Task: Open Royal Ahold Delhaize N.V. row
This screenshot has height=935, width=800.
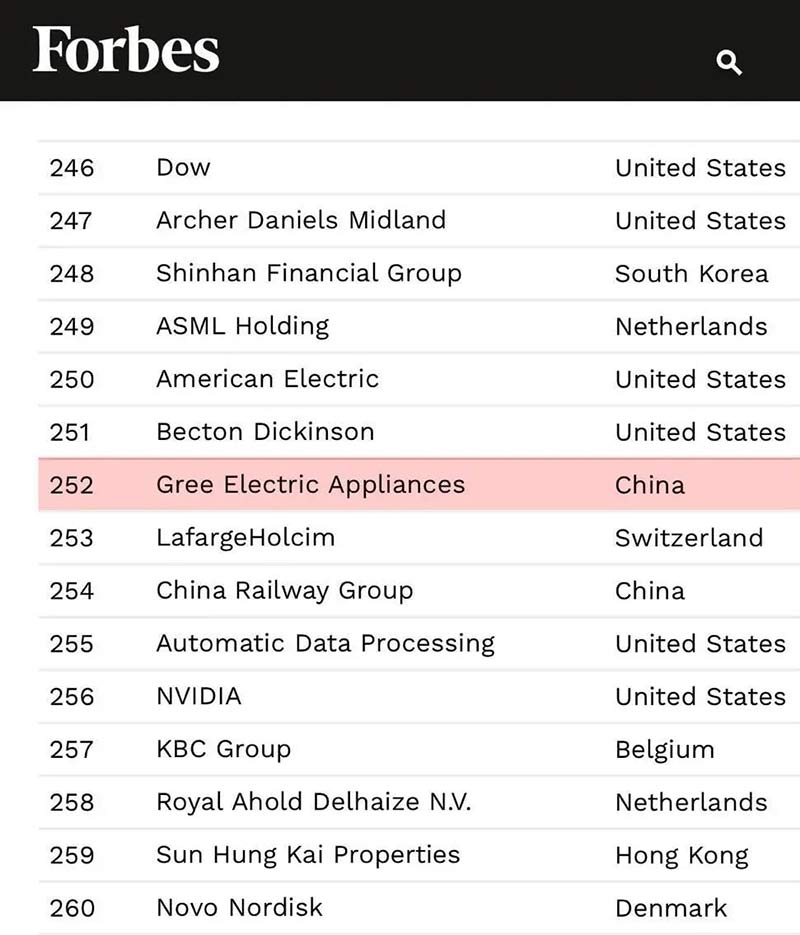Action: click(x=313, y=803)
